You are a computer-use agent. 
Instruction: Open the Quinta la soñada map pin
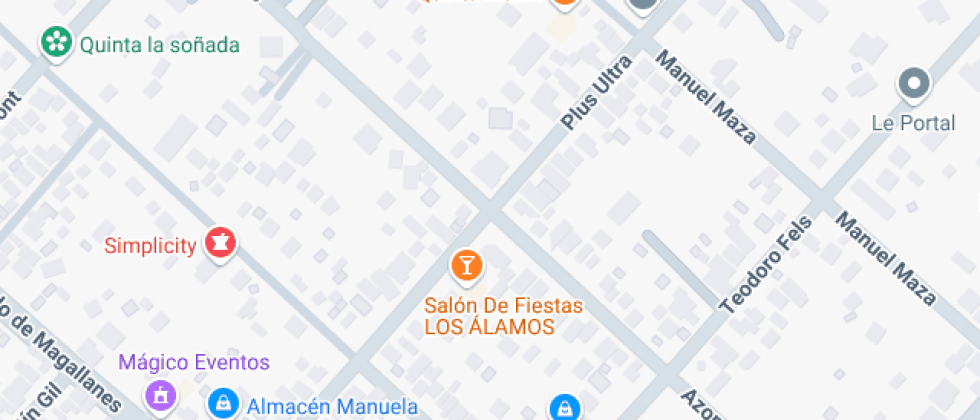pos(57,43)
